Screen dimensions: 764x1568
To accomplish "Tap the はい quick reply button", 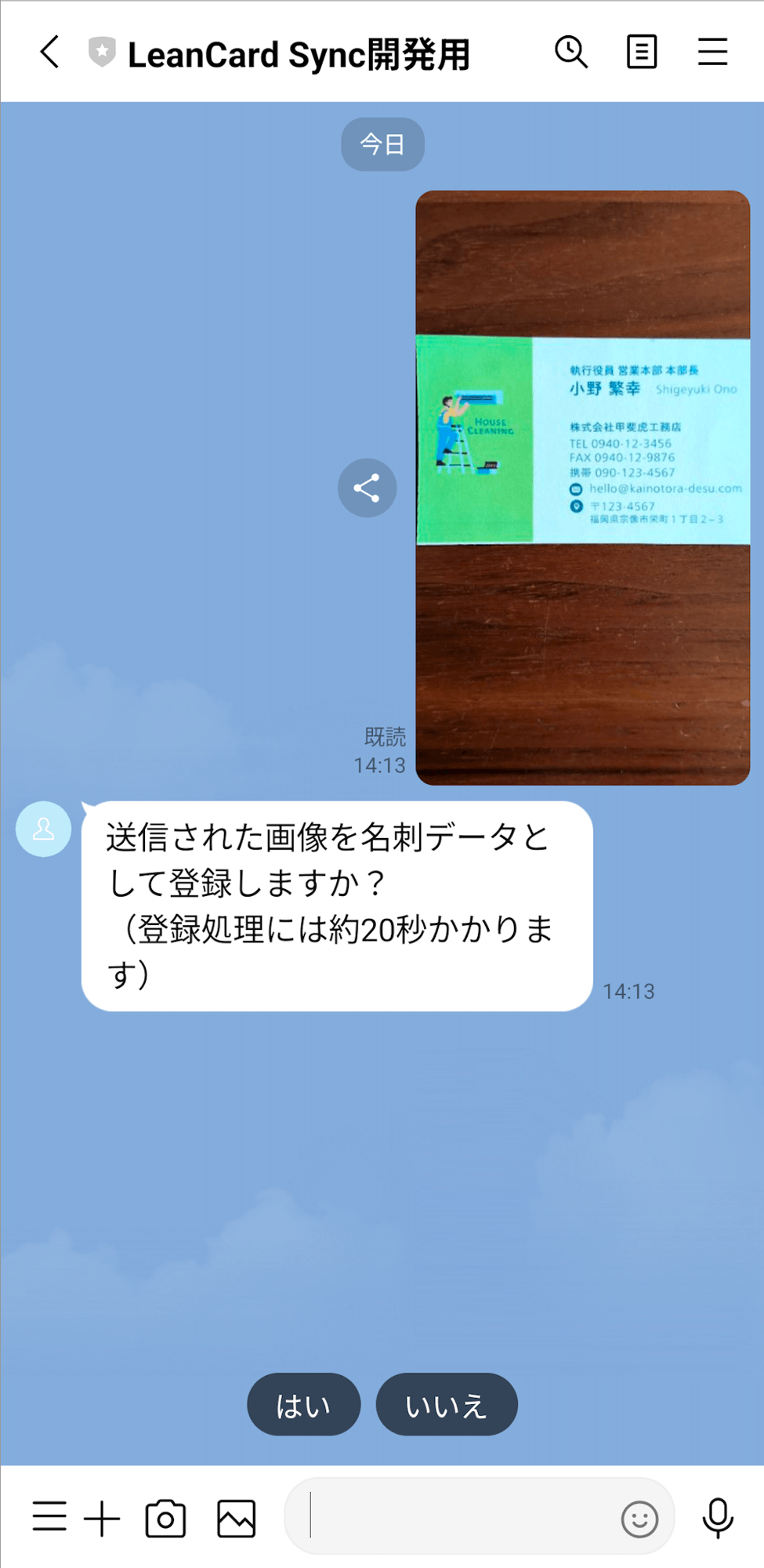I will (303, 1405).
